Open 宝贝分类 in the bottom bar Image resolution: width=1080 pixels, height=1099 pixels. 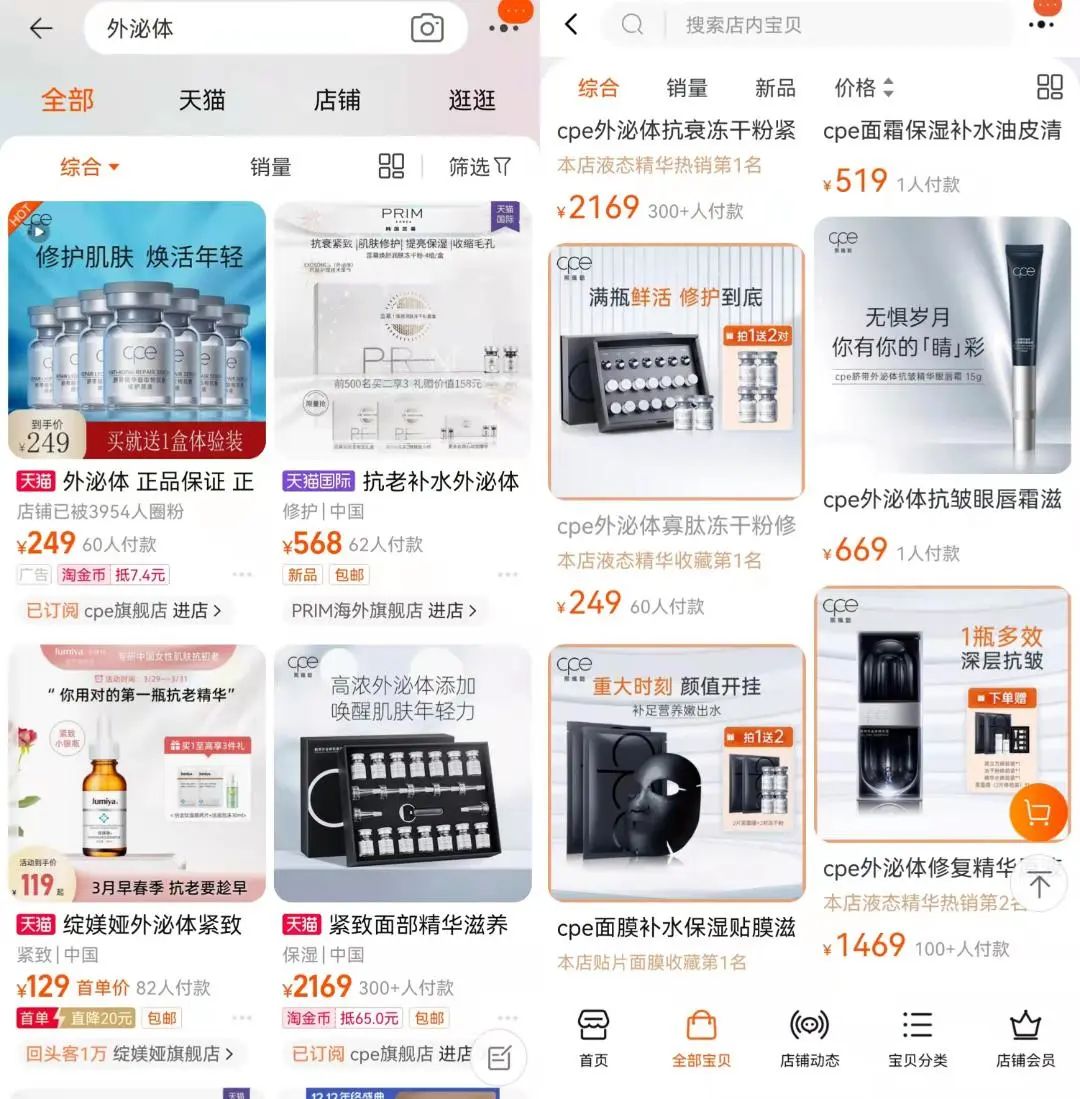coord(917,1038)
